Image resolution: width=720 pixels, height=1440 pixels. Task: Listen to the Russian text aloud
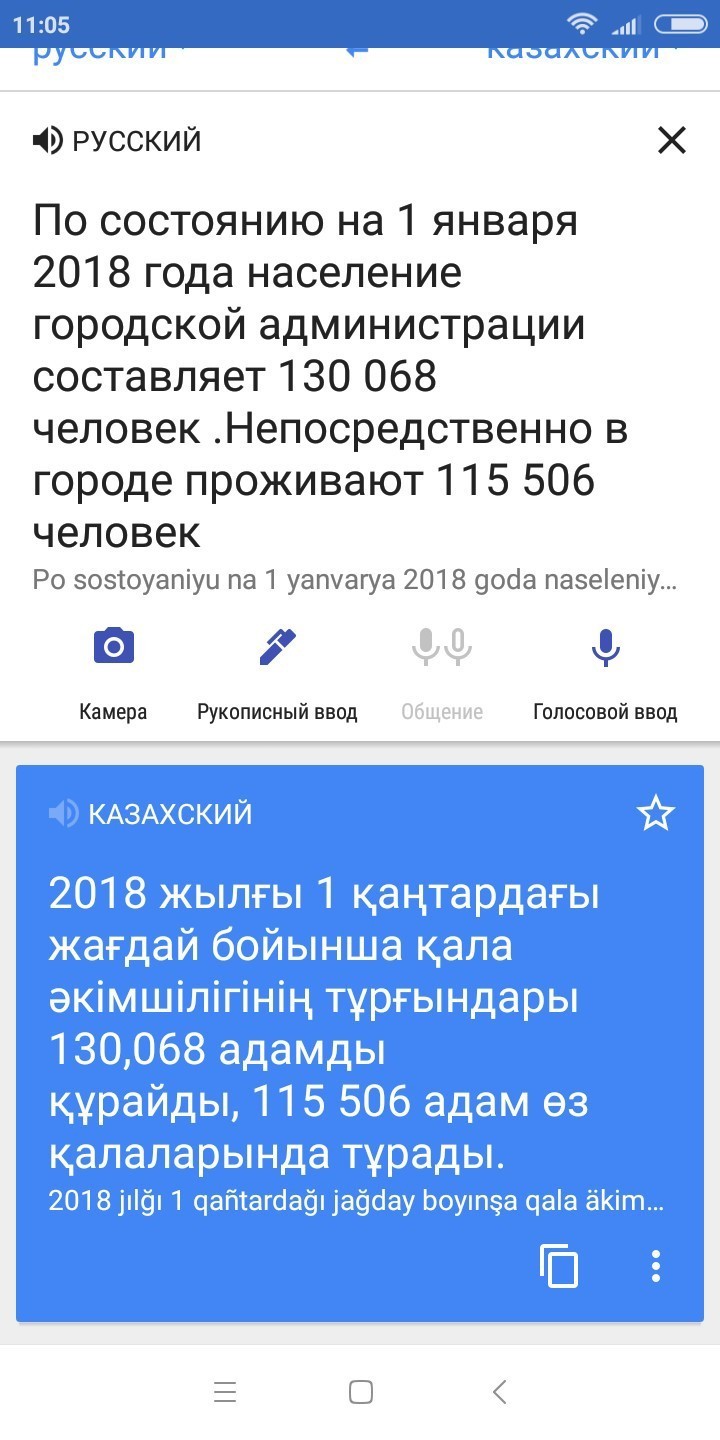pos(47,141)
